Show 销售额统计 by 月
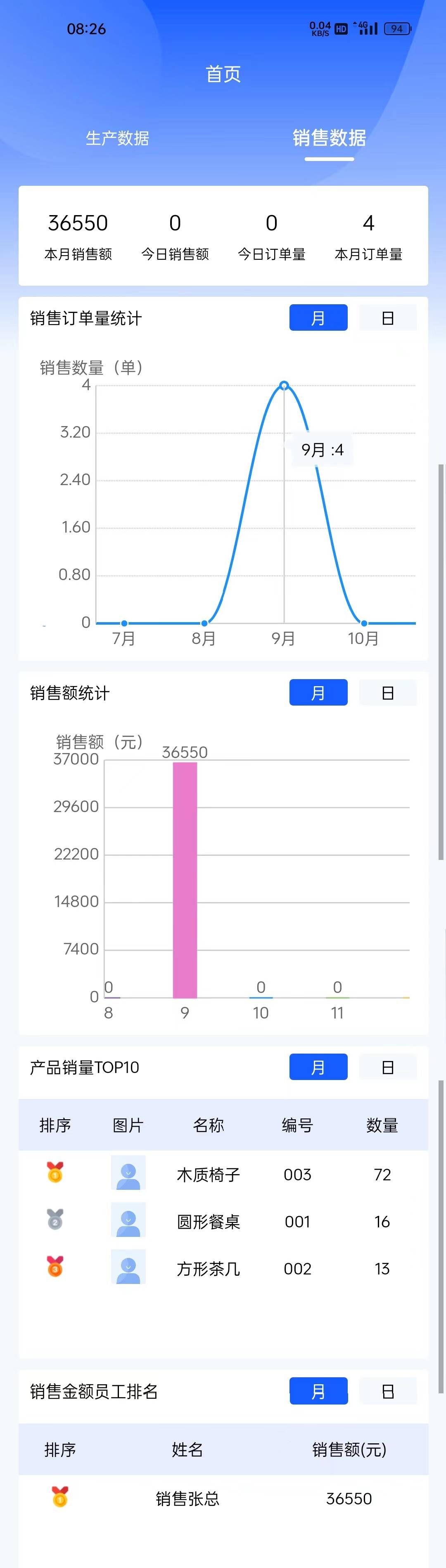The image size is (446, 1568). [x=318, y=693]
